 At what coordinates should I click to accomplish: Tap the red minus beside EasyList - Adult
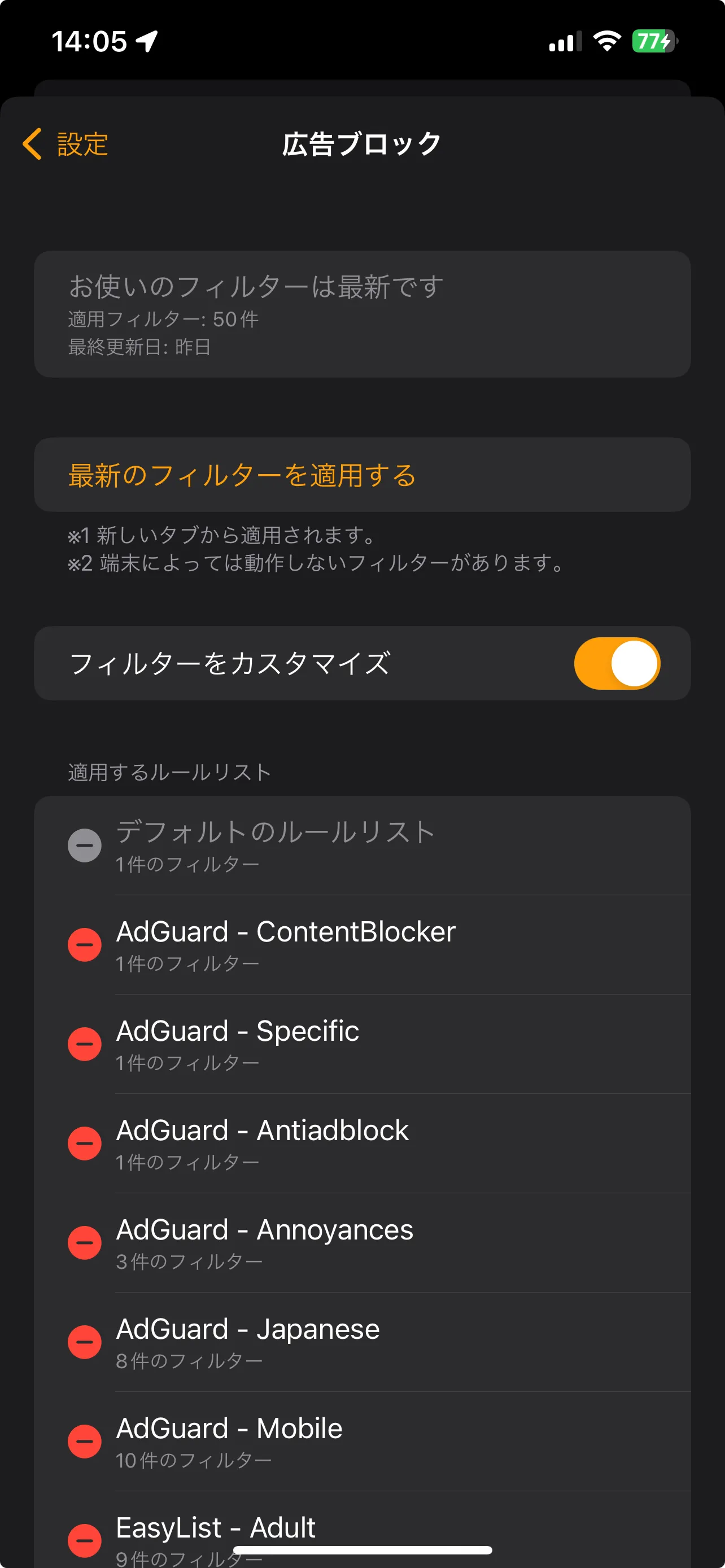[84, 1540]
